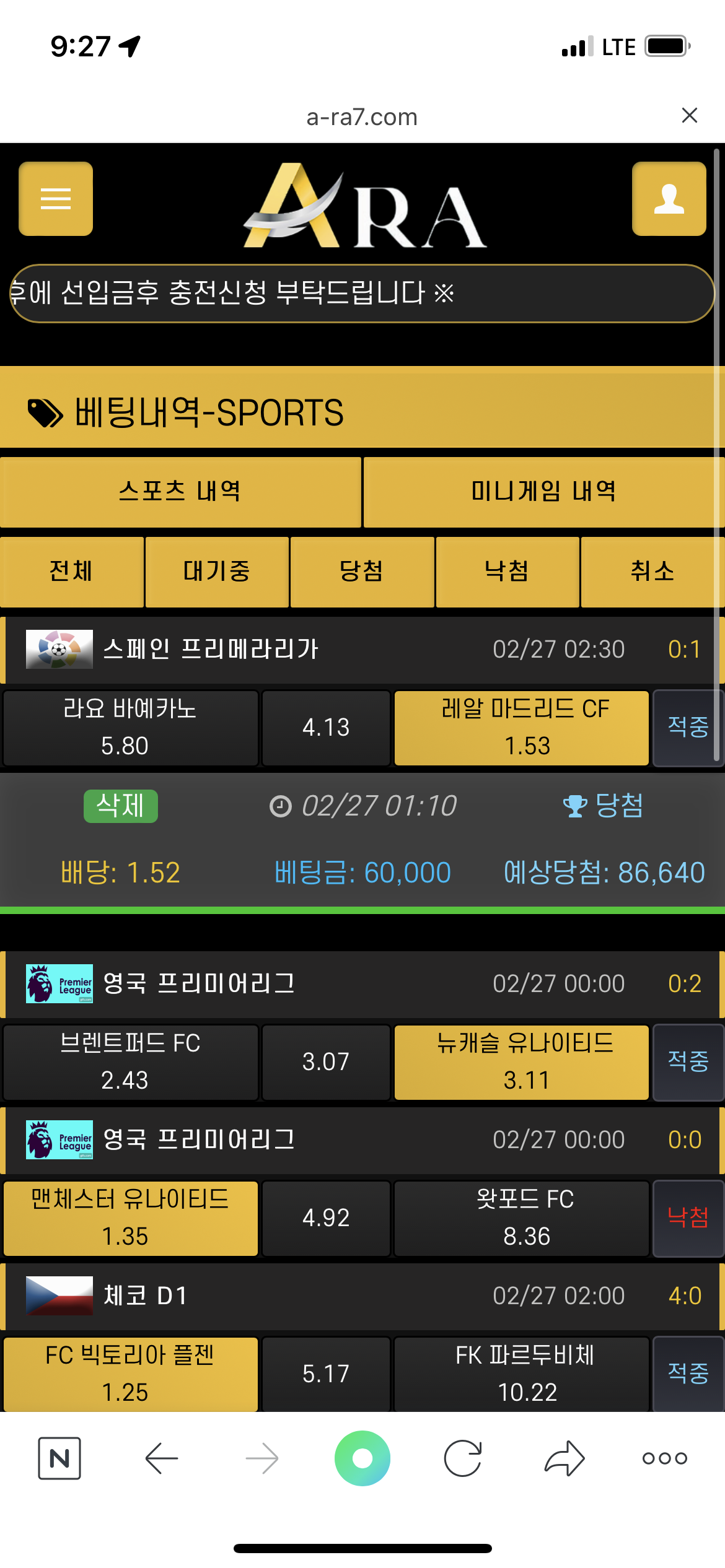
Task: Switch to 스포츠 내역 tab
Action: coord(180,492)
